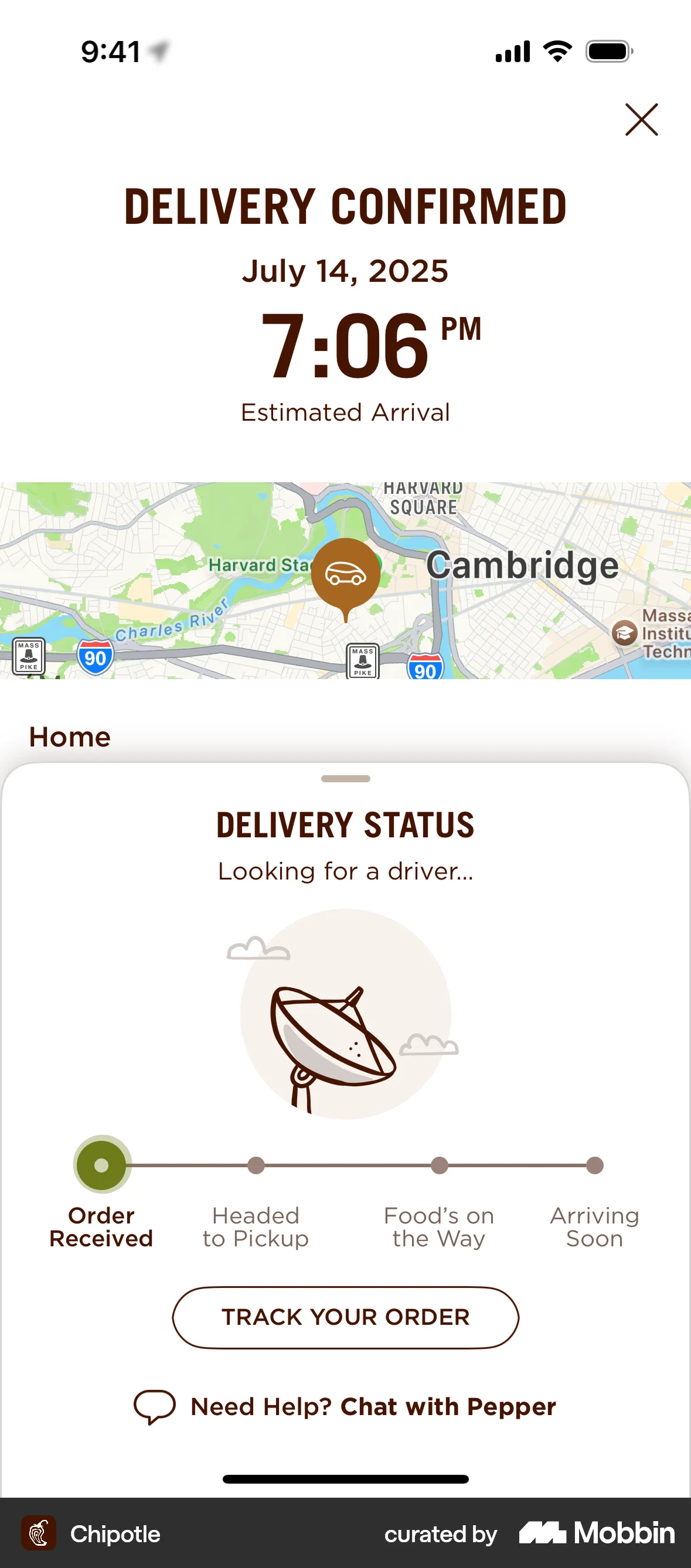Select the Home tab label
The image size is (691, 1568).
coord(69,737)
